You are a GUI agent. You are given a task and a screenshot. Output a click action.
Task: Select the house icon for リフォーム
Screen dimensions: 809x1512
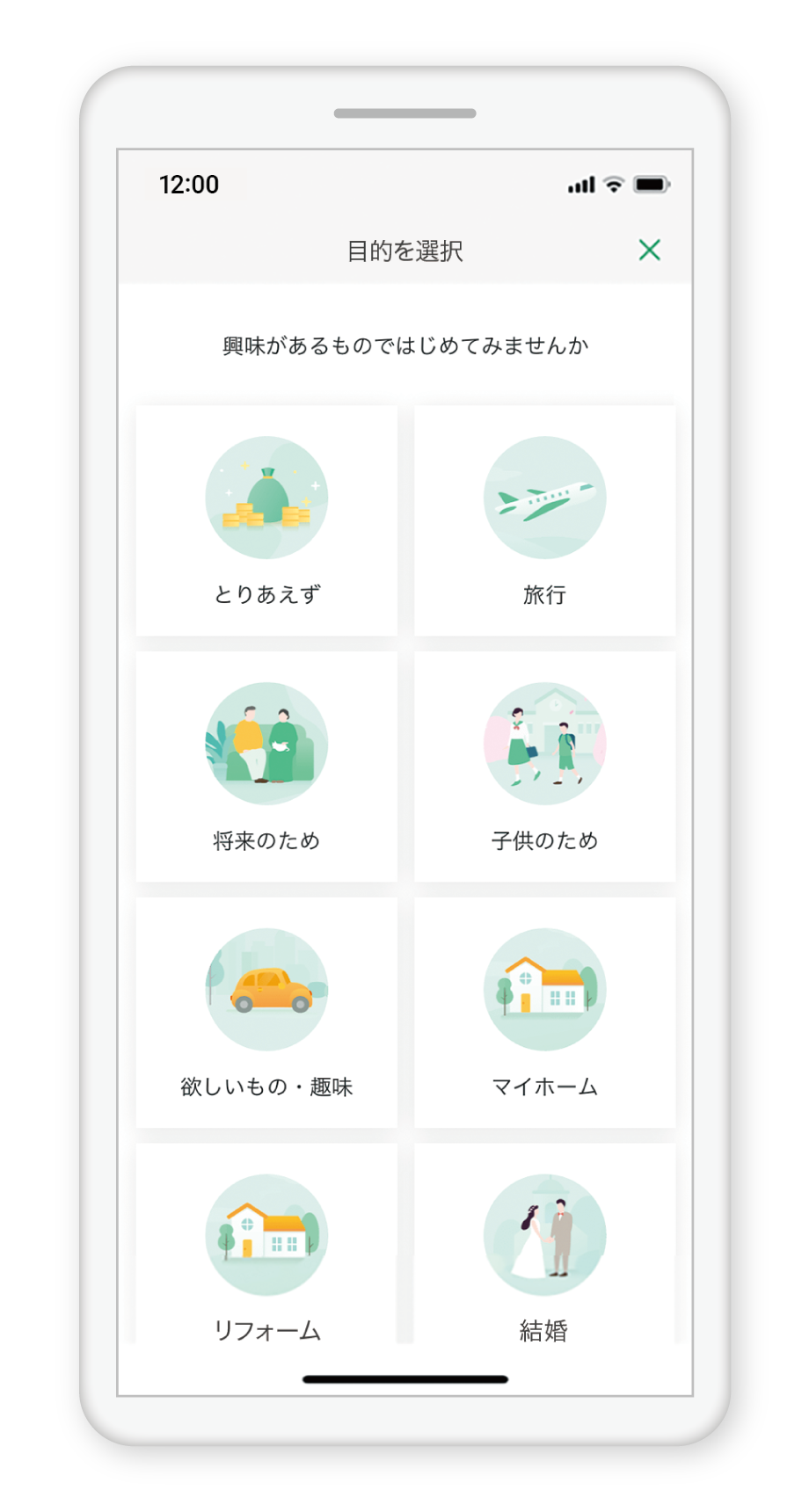(x=266, y=1235)
